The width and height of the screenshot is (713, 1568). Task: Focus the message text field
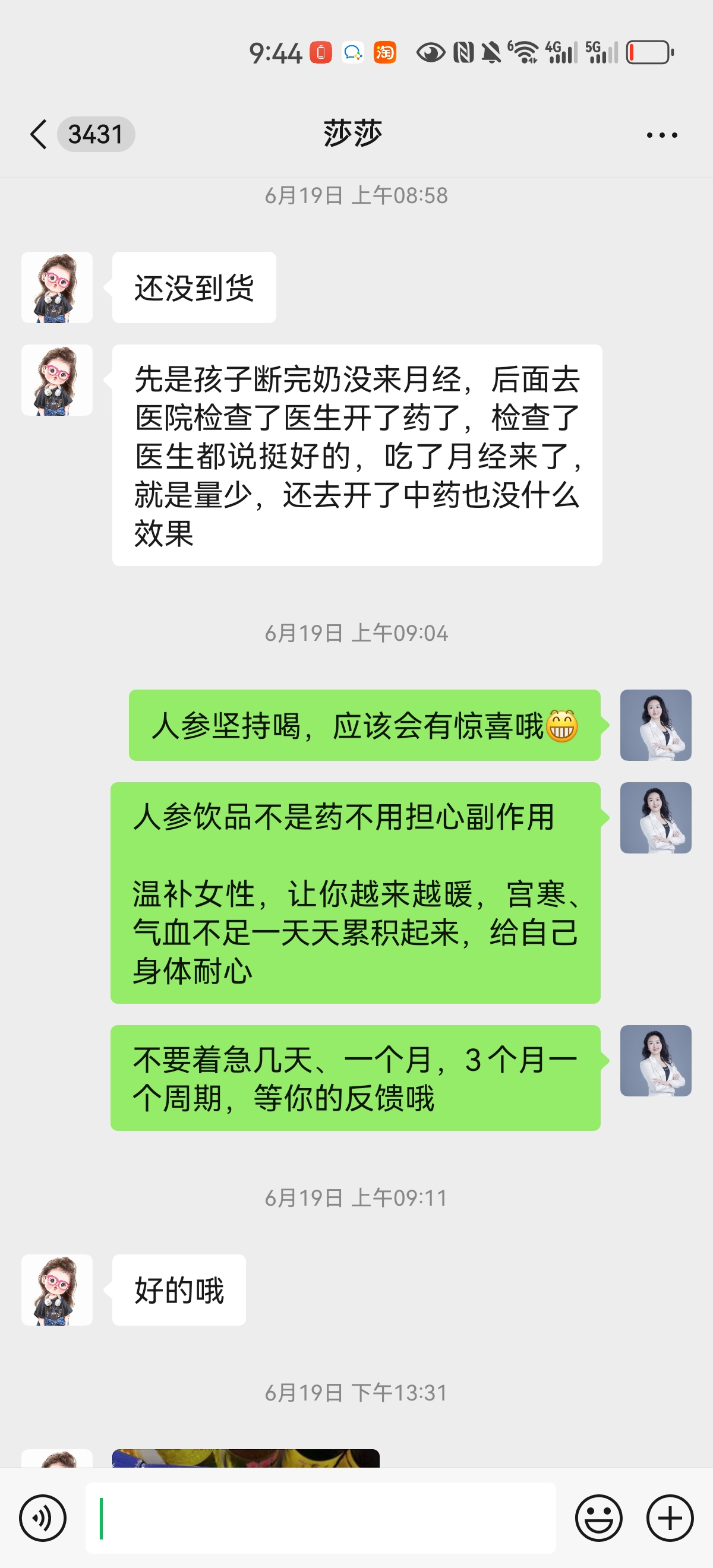[320, 1518]
